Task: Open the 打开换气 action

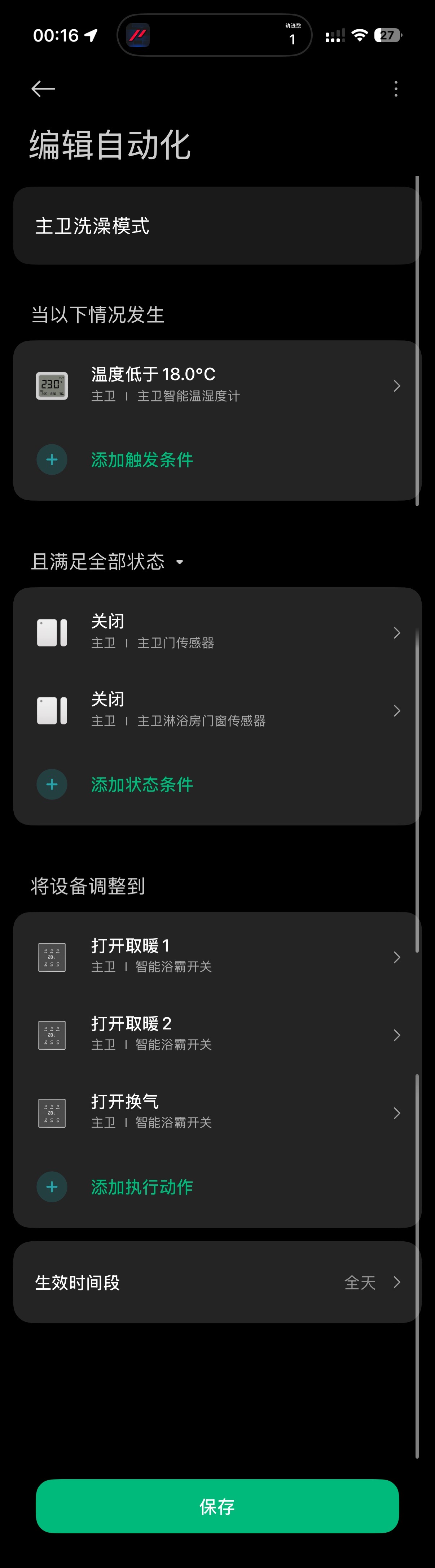Action: (x=216, y=1113)
